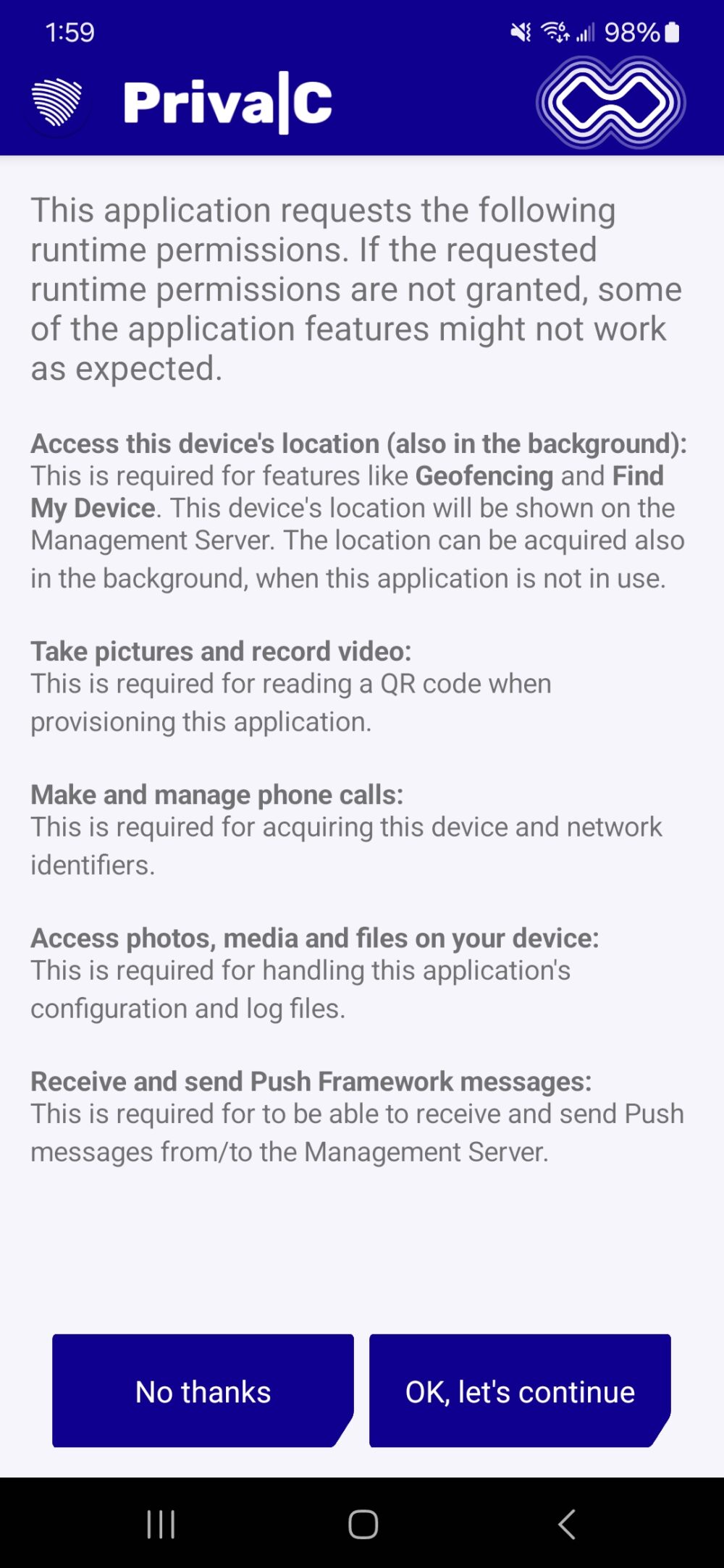This screenshot has width=724, height=1568.
Task: Select the device location permission heading
Action: pos(359,444)
